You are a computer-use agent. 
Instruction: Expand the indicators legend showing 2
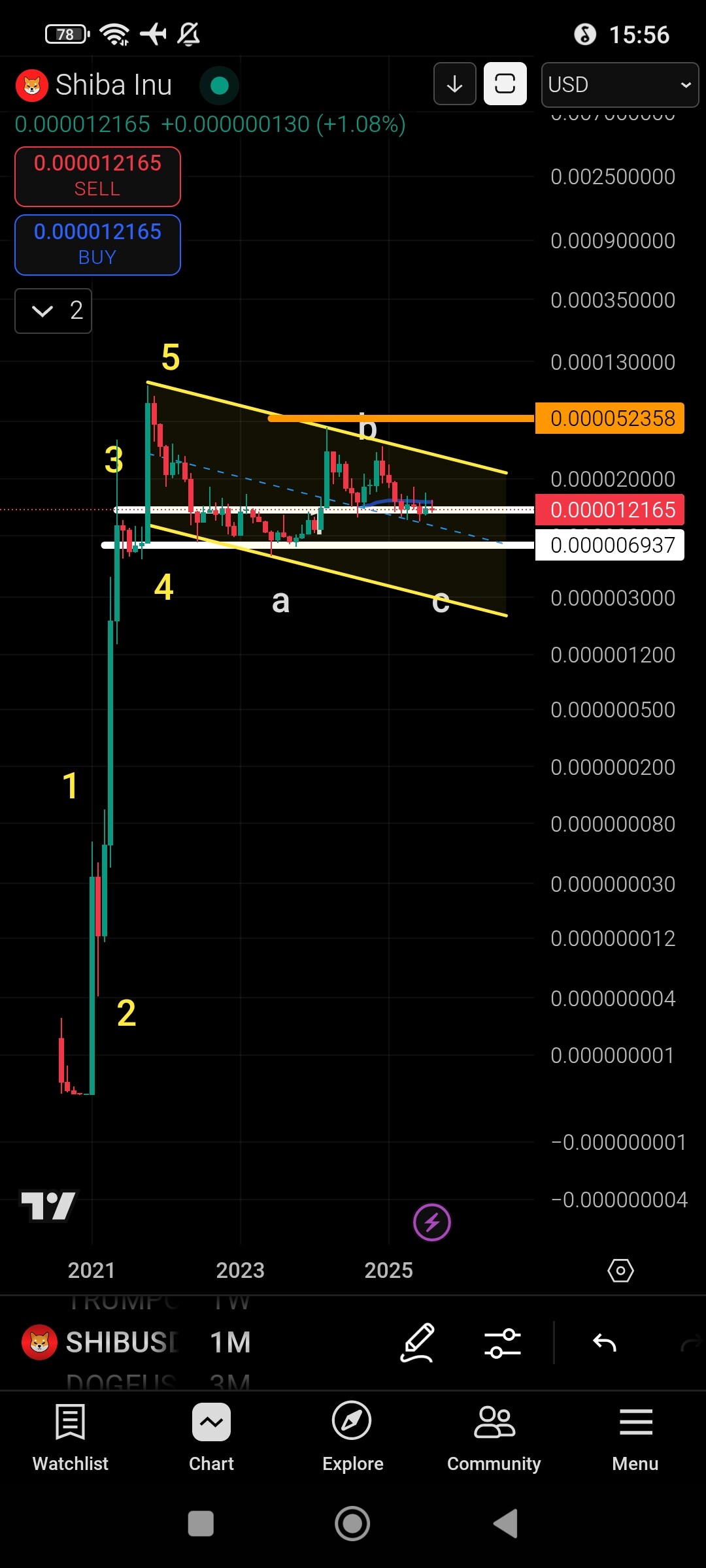(x=53, y=311)
